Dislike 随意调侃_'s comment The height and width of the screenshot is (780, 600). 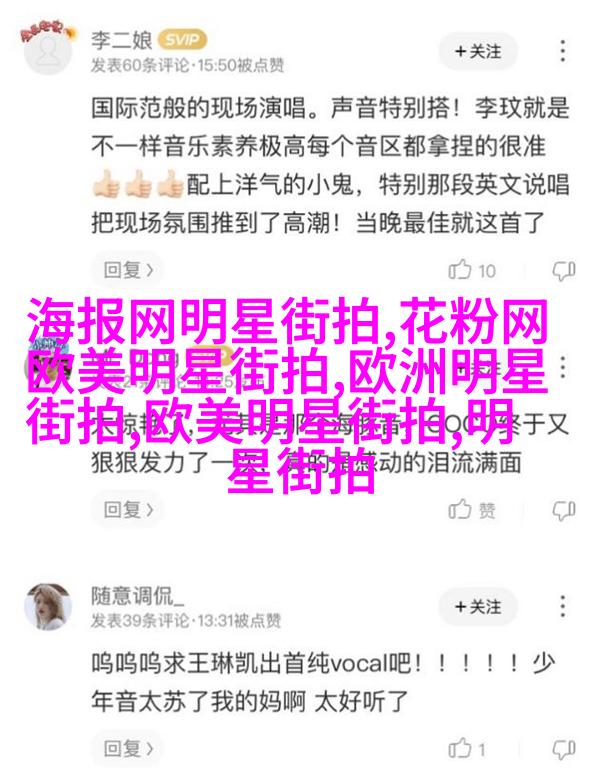click(x=564, y=747)
